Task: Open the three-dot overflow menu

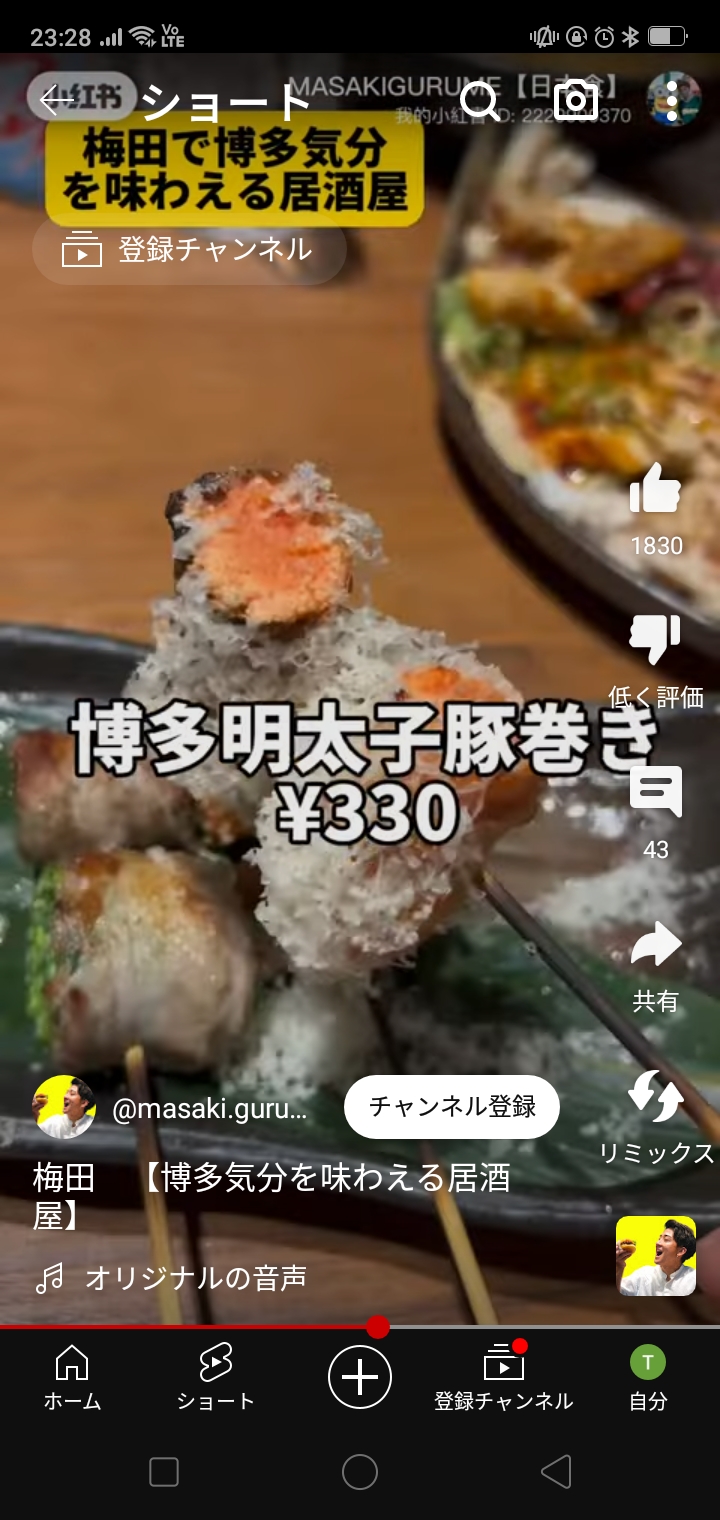Action: click(x=672, y=100)
